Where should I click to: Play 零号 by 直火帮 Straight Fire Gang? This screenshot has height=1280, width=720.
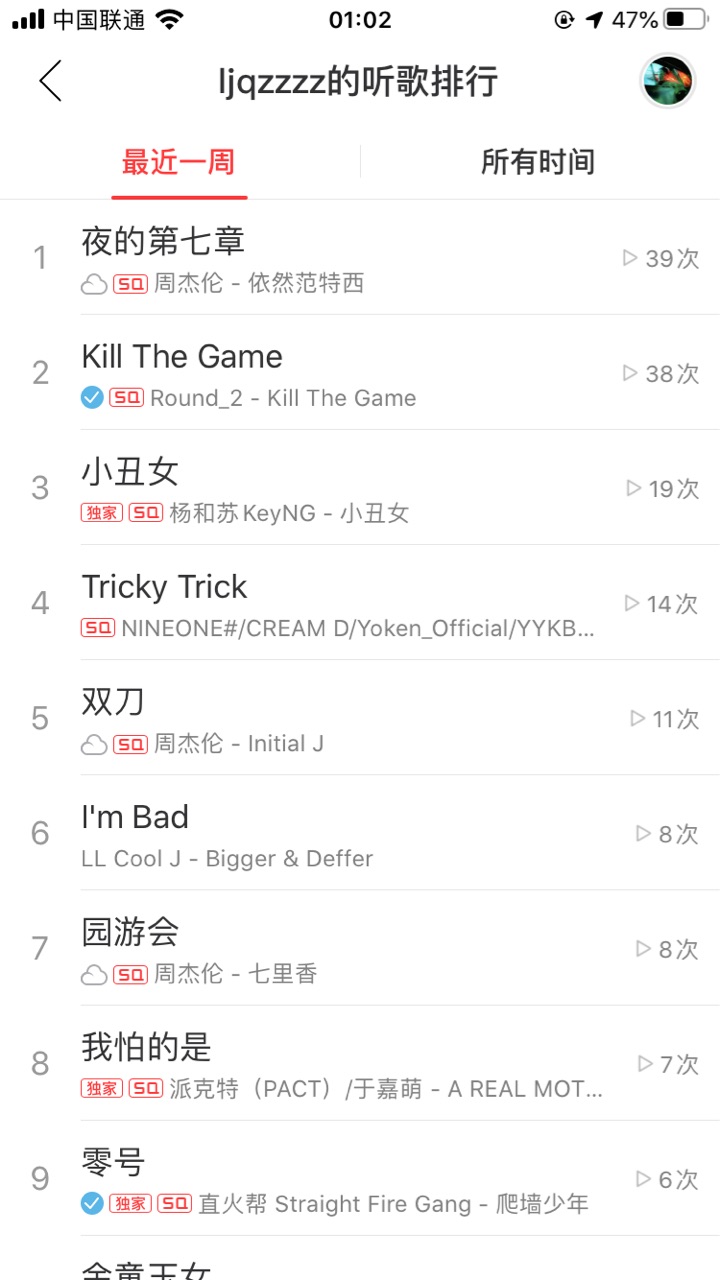click(x=360, y=1178)
